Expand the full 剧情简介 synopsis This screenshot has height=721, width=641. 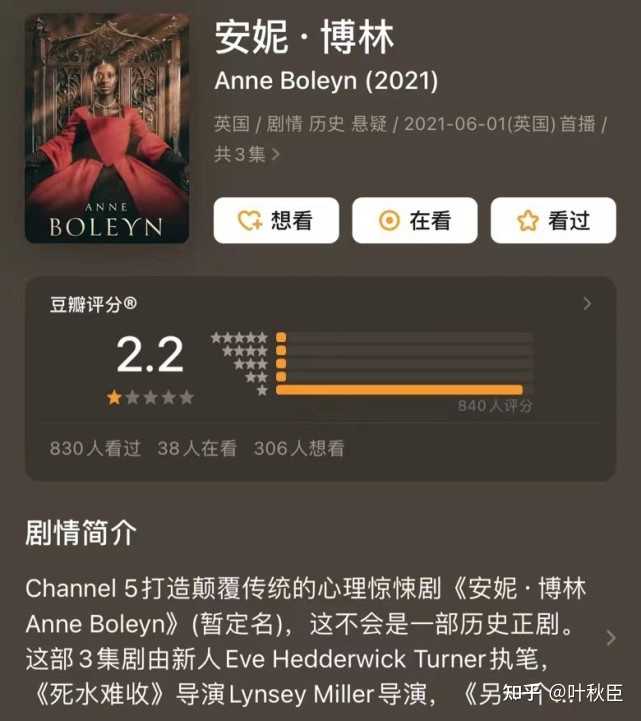click(611, 638)
